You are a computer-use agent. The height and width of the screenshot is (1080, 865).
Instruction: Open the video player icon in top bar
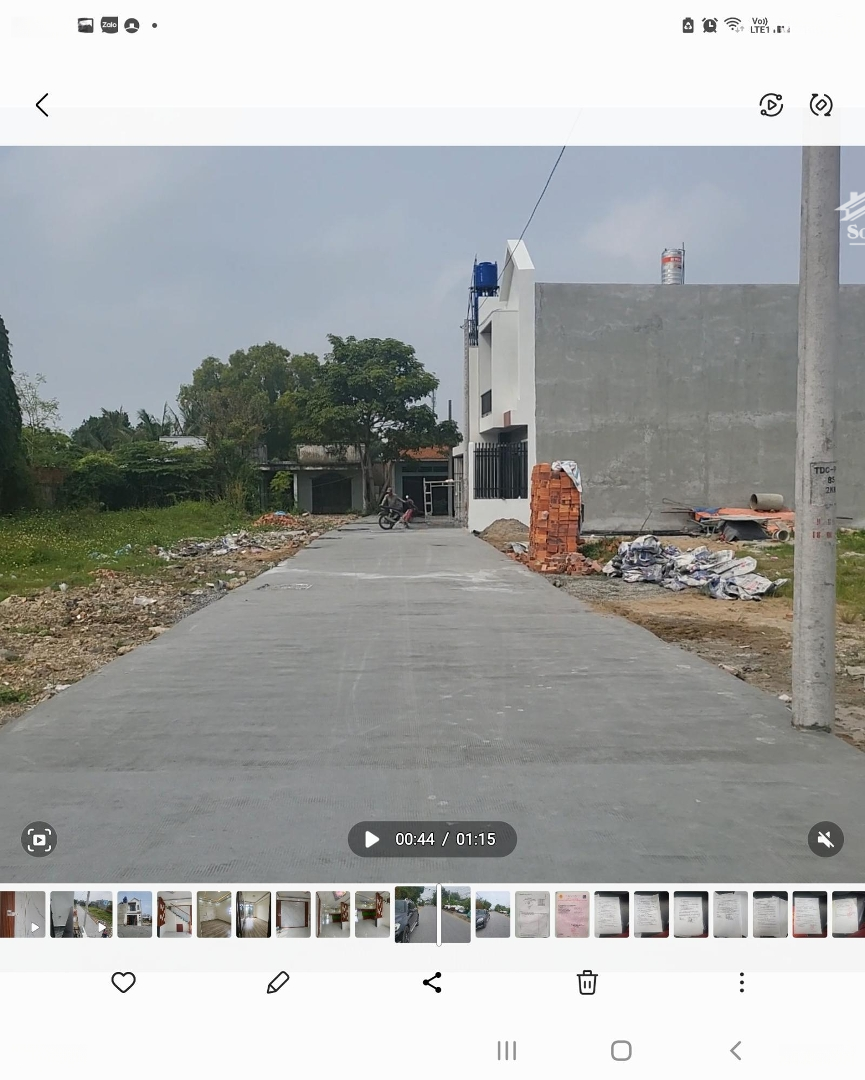pyautogui.click(x=771, y=105)
